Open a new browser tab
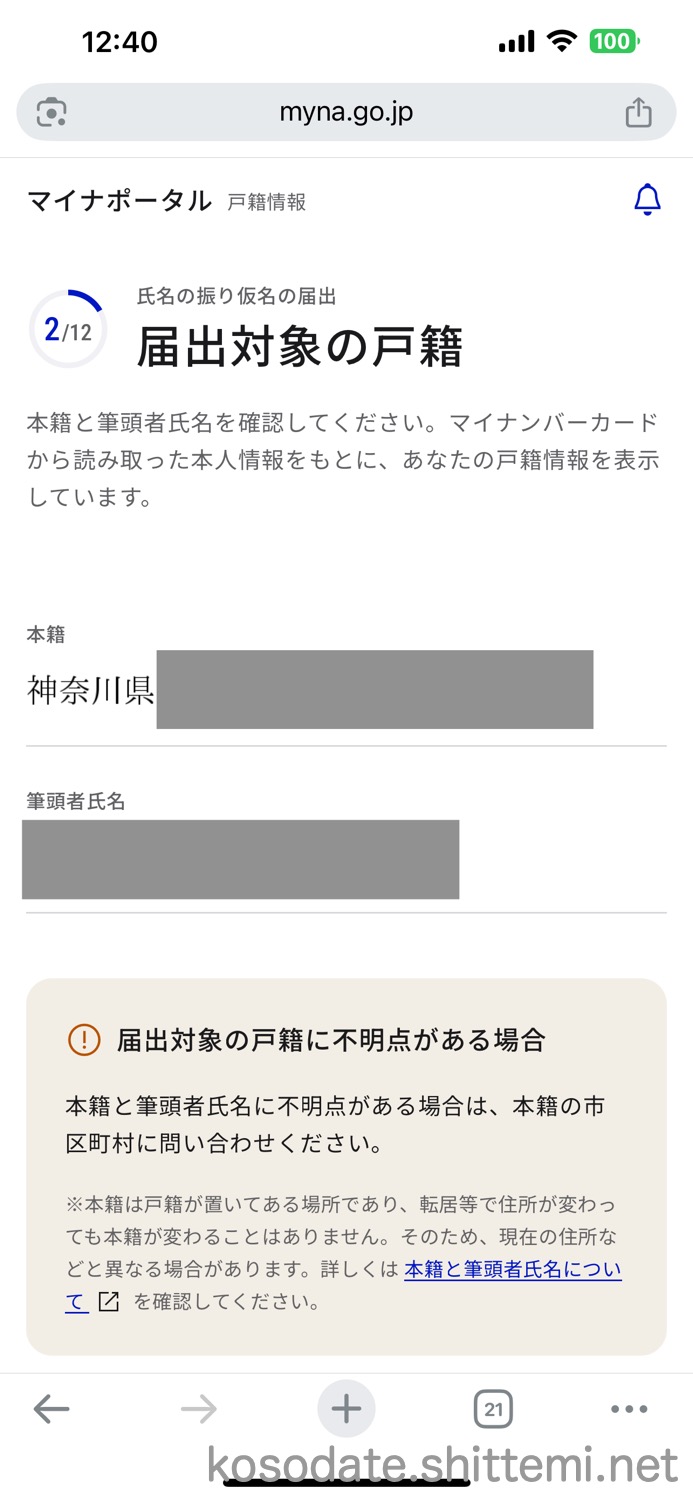 tap(346, 1410)
